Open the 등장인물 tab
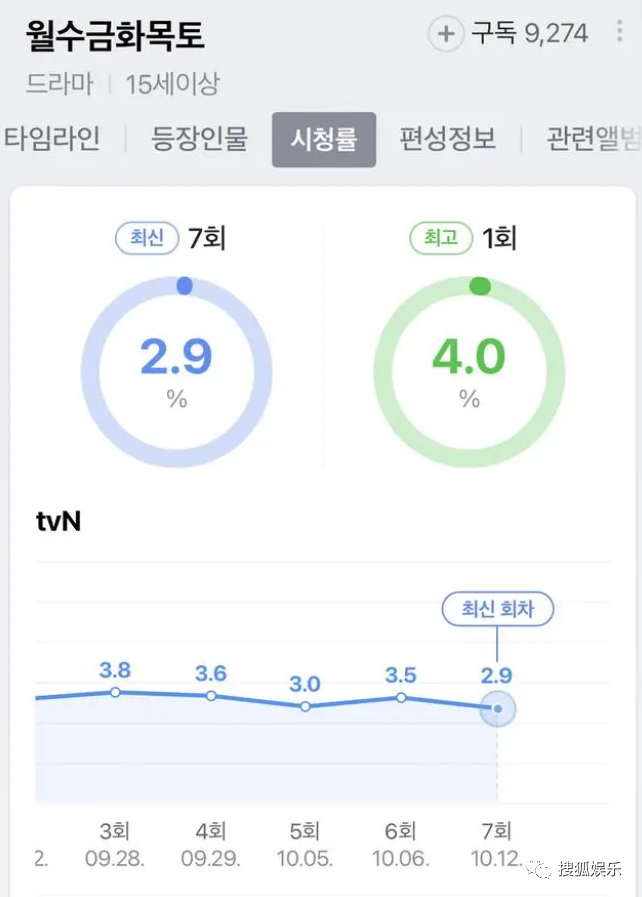Image resolution: width=642 pixels, height=897 pixels. point(199,139)
